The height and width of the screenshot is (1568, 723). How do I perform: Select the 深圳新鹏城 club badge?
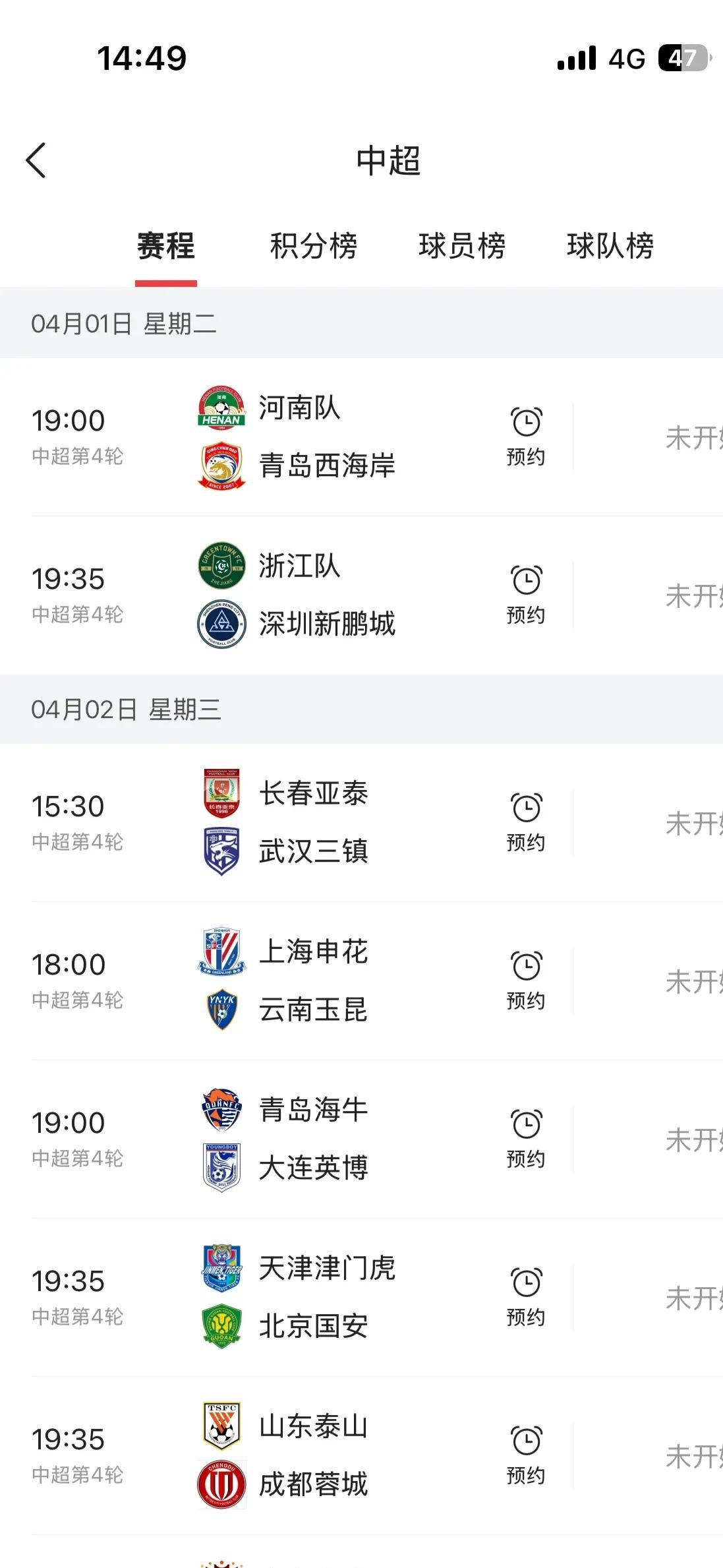pos(221,625)
